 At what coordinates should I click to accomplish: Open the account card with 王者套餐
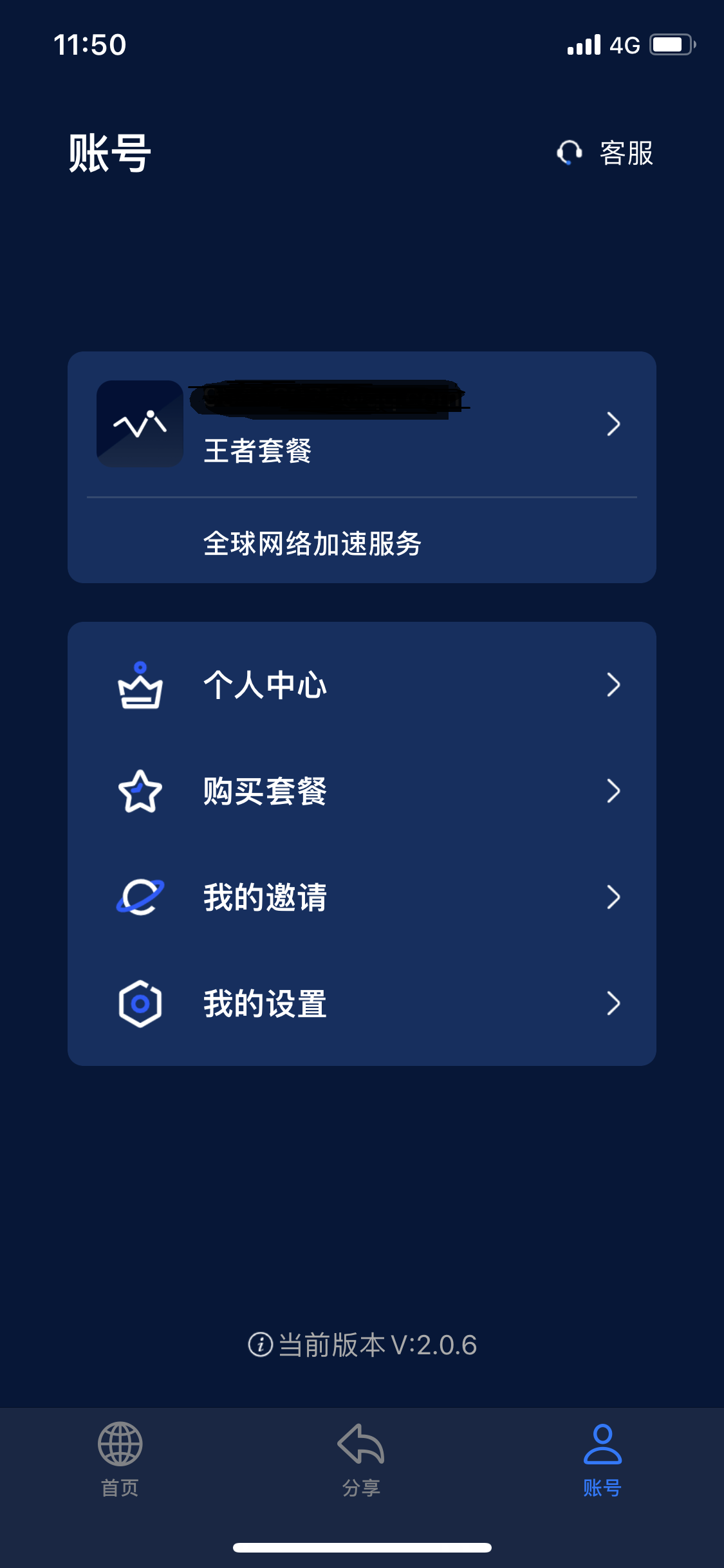coord(362,424)
